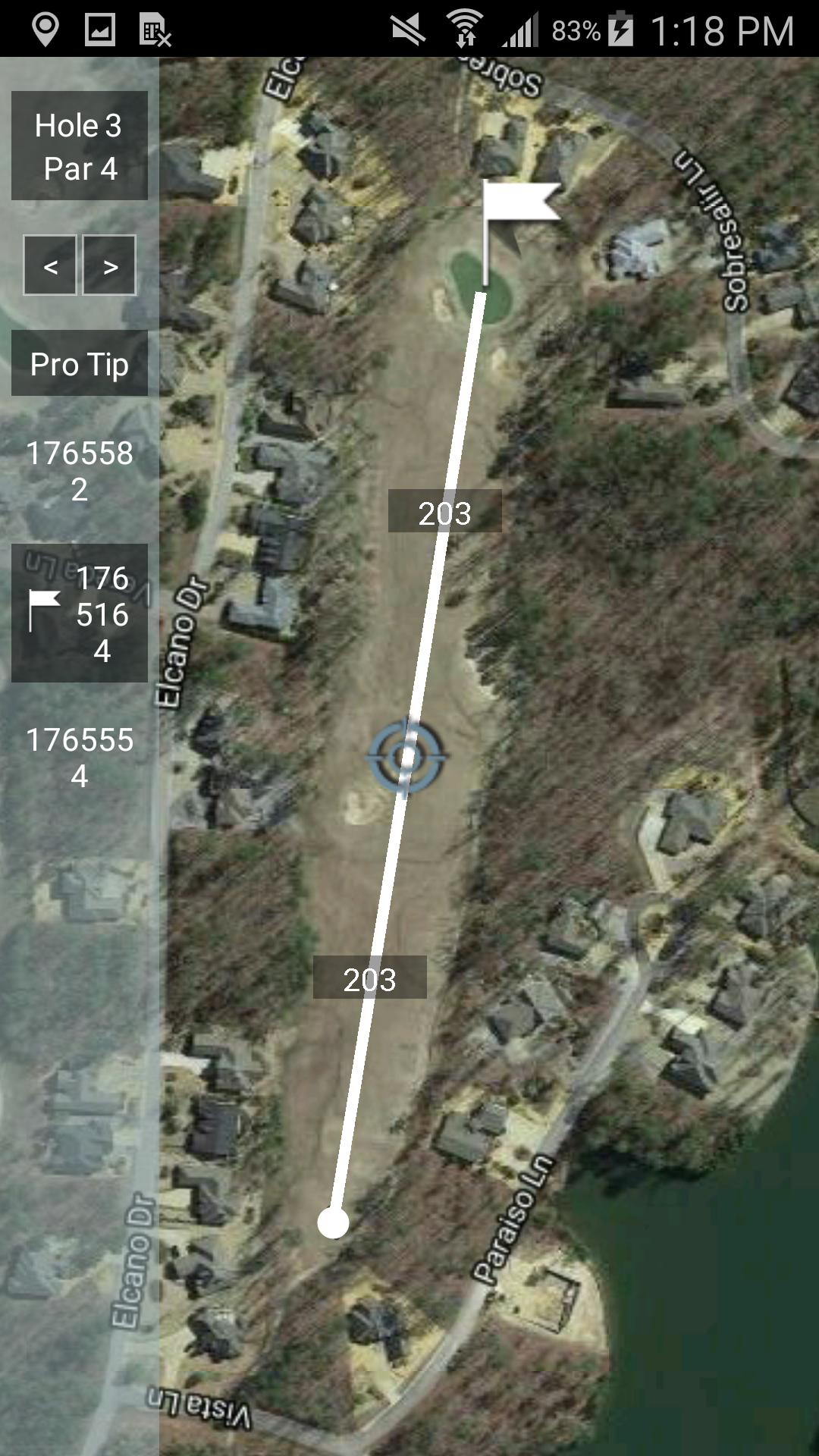Open the Pro Tip
The height and width of the screenshot is (1456, 819).
(x=80, y=364)
